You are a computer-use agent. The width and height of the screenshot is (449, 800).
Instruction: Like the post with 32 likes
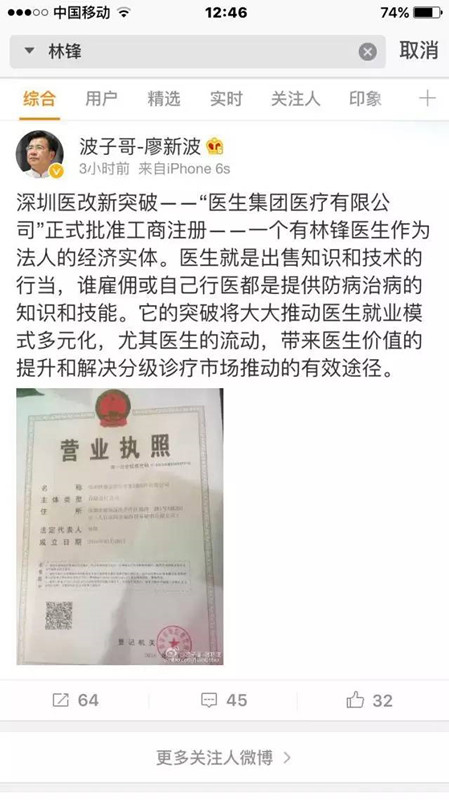(369, 700)
